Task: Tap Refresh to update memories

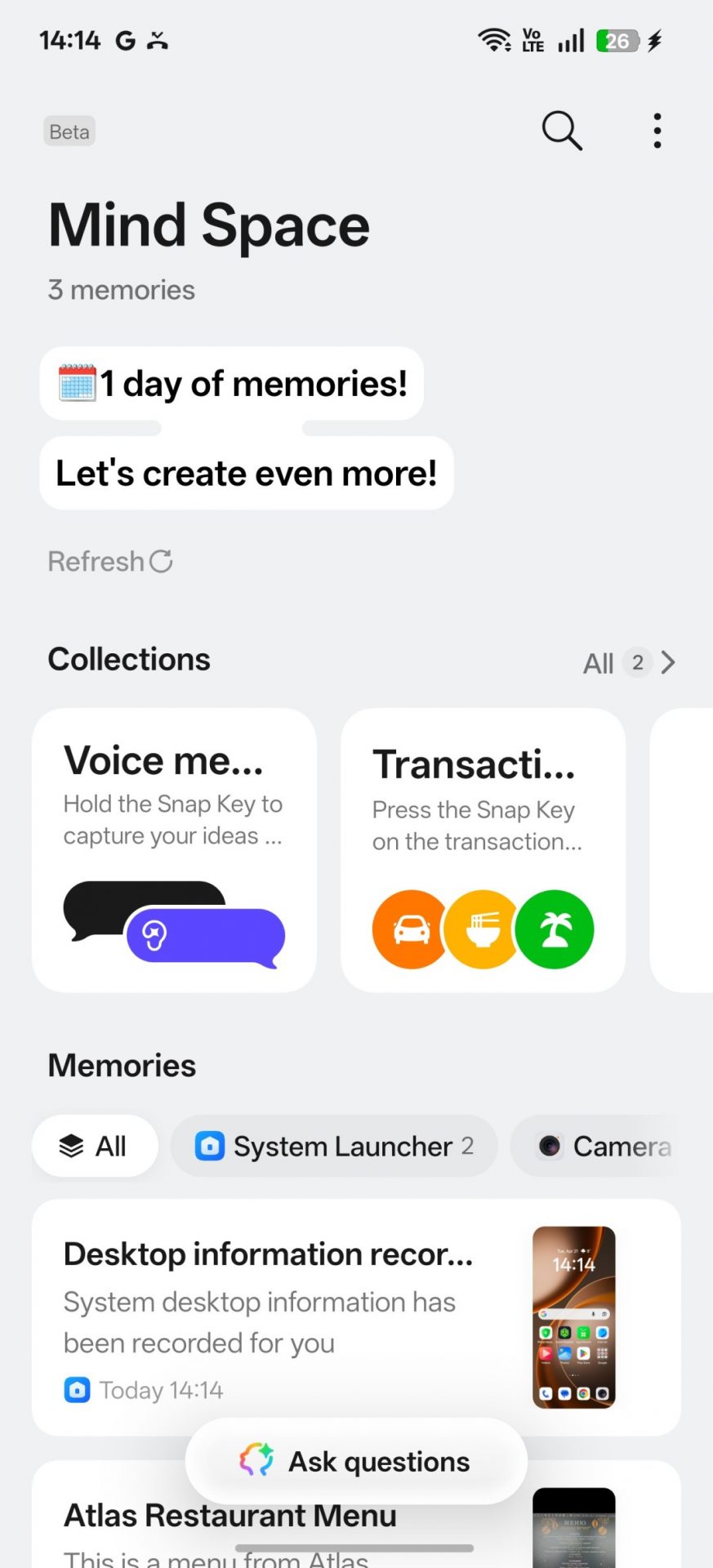Action: 110,562
